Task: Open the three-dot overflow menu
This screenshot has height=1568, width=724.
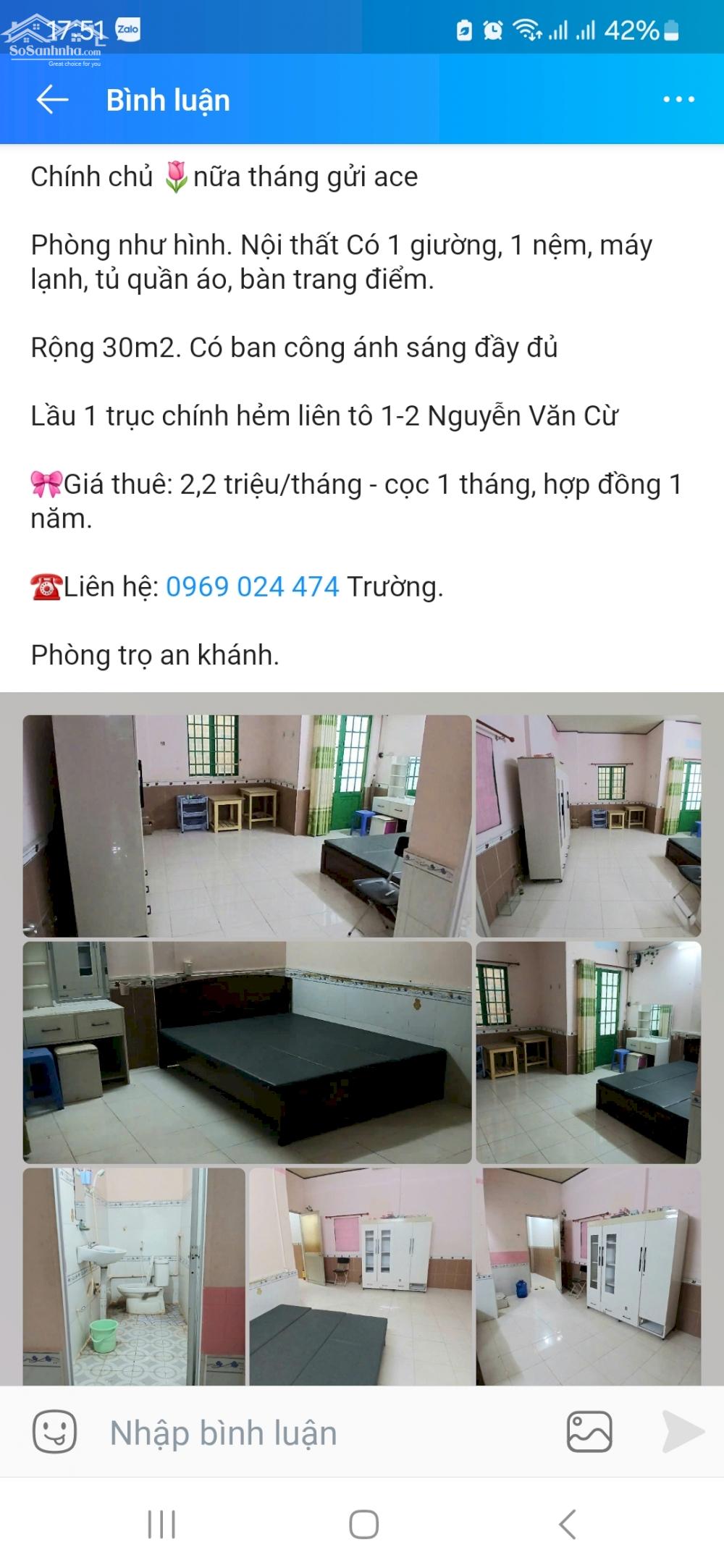Action: click(x=678, y=100)
